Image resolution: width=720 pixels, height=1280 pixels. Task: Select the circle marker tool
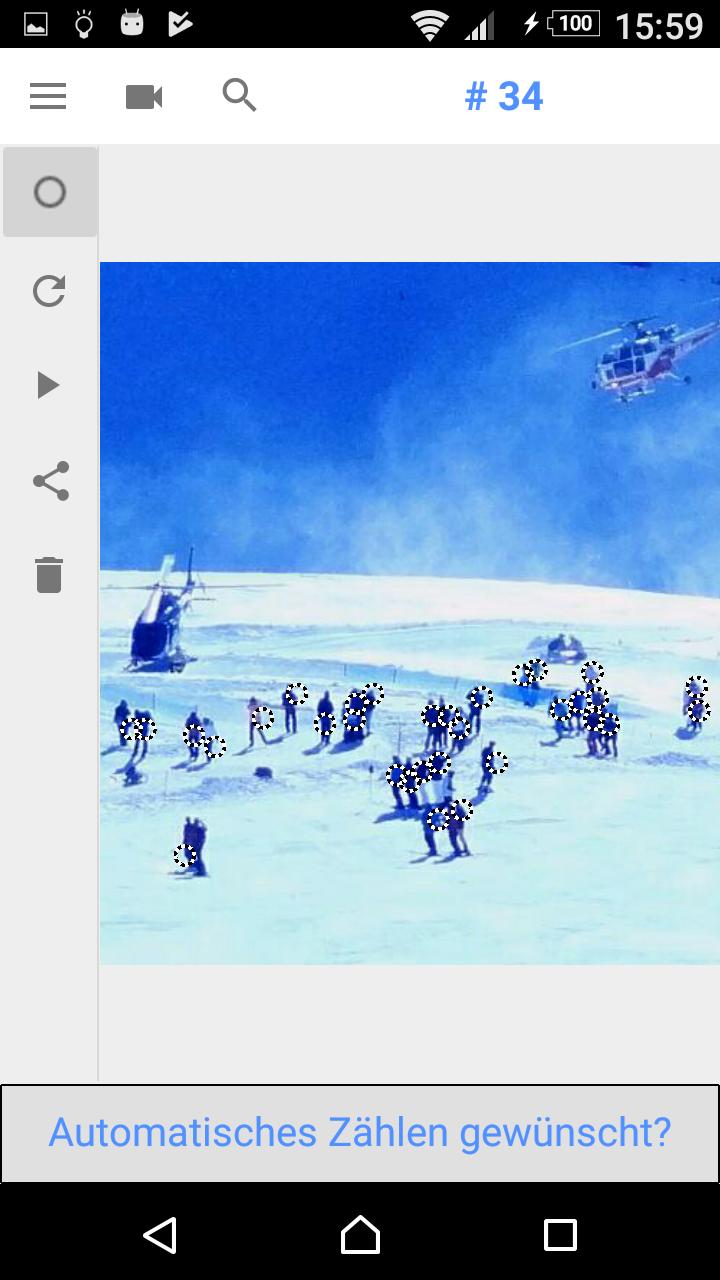50,192
